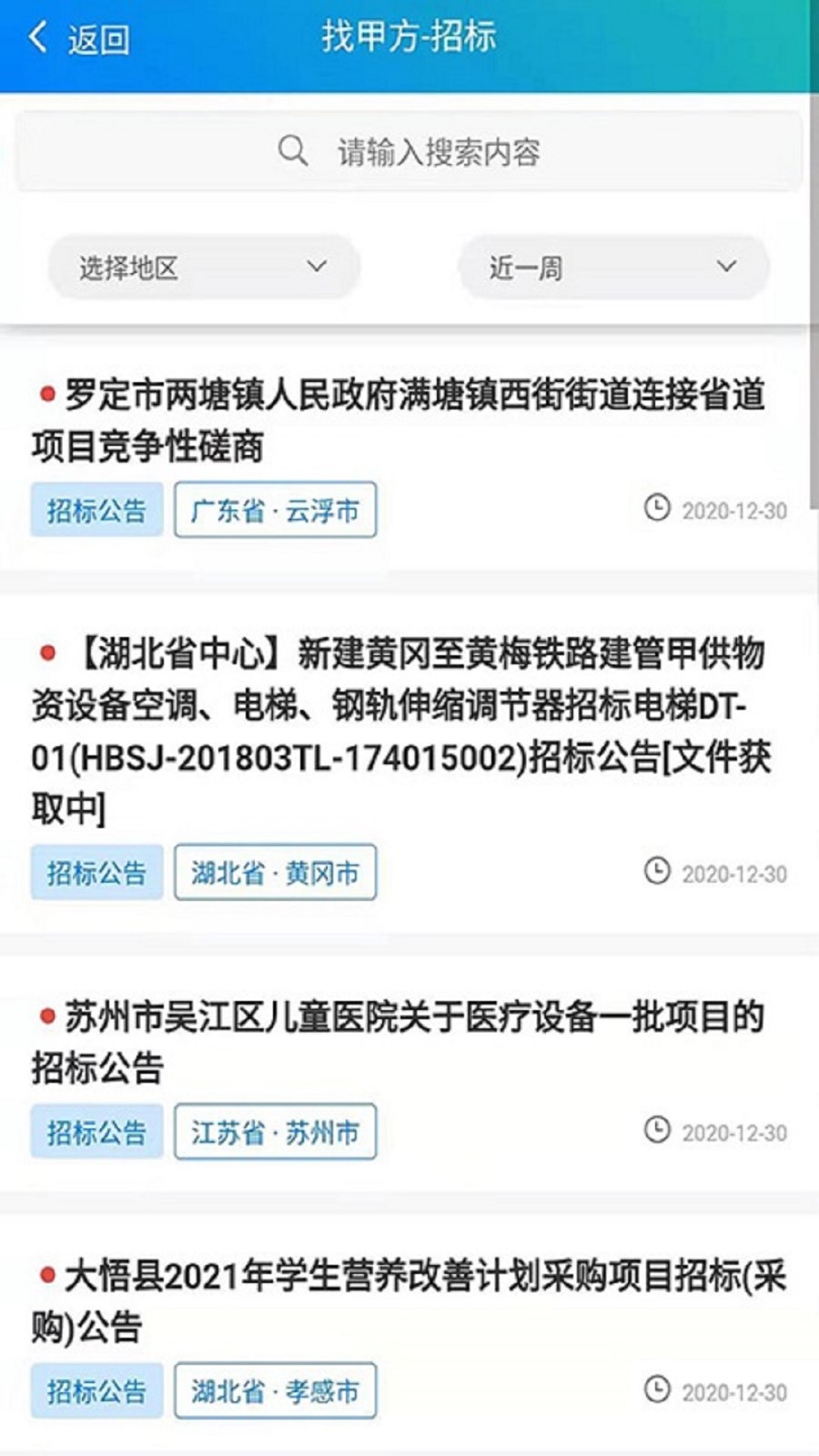Click the back arrow icon in header
The image size is (819, 1456).
tap(35, 40)
